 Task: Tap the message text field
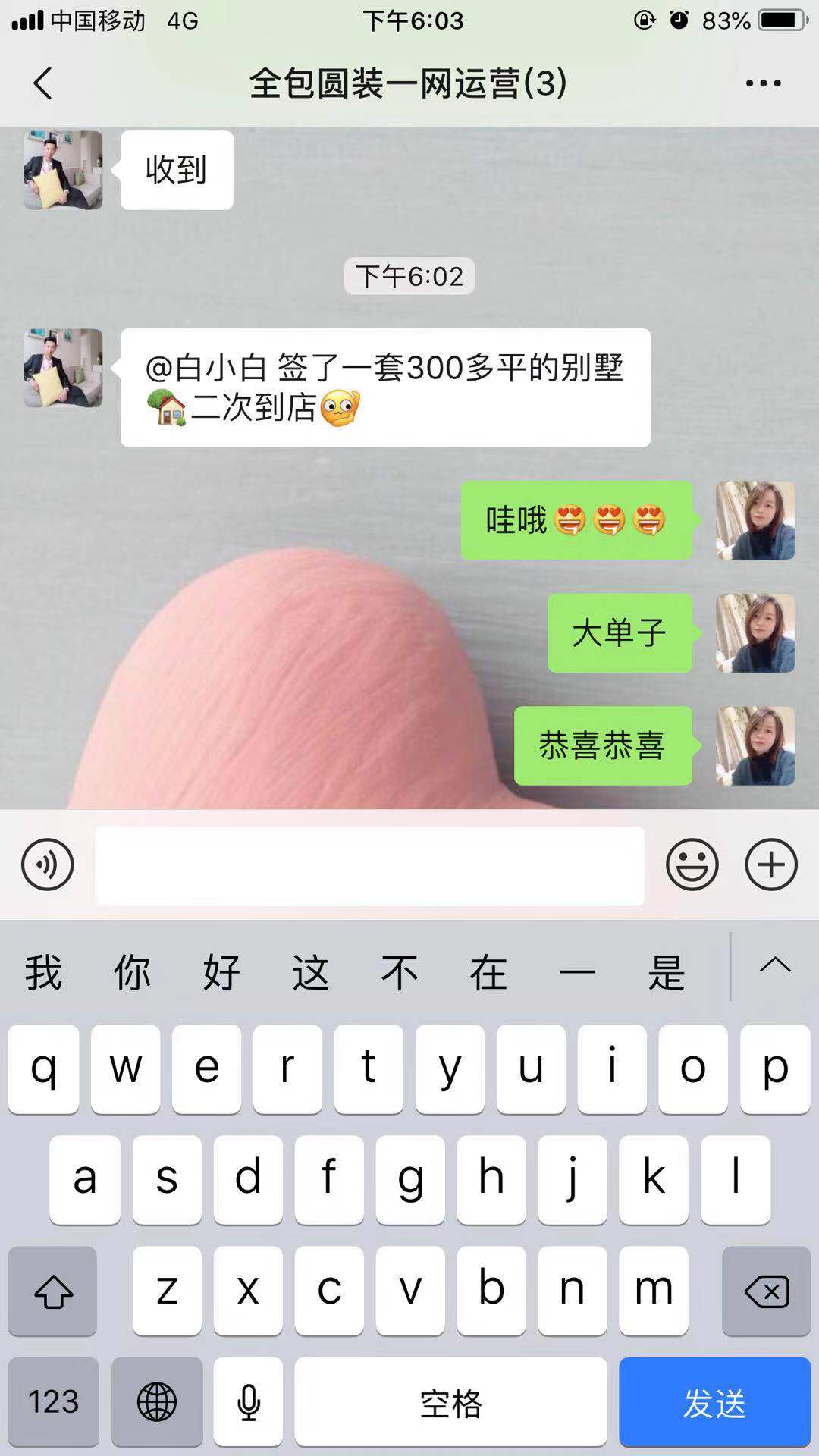tap(369, 866)
